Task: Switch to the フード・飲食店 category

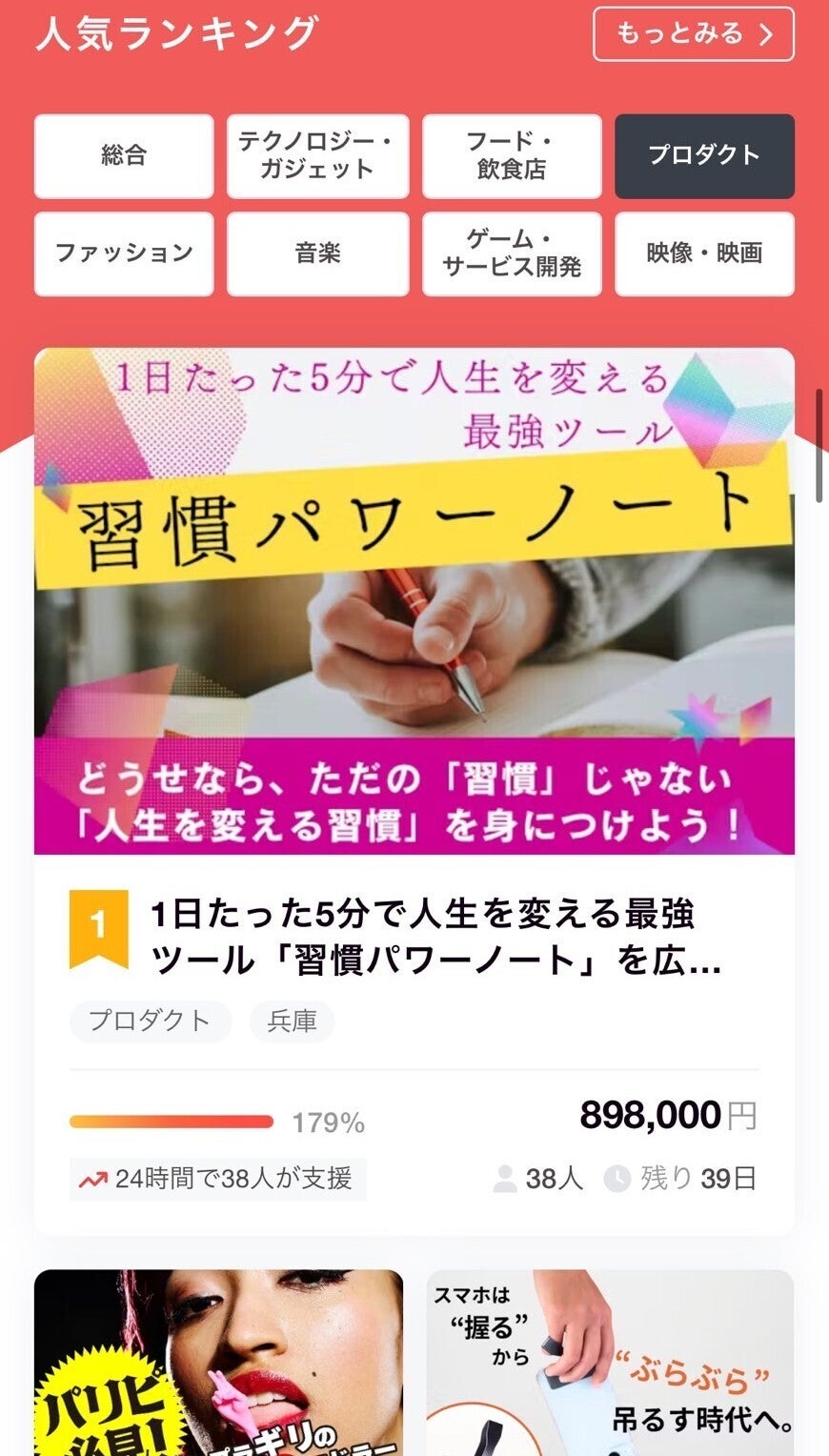Action: pos(512,156)
